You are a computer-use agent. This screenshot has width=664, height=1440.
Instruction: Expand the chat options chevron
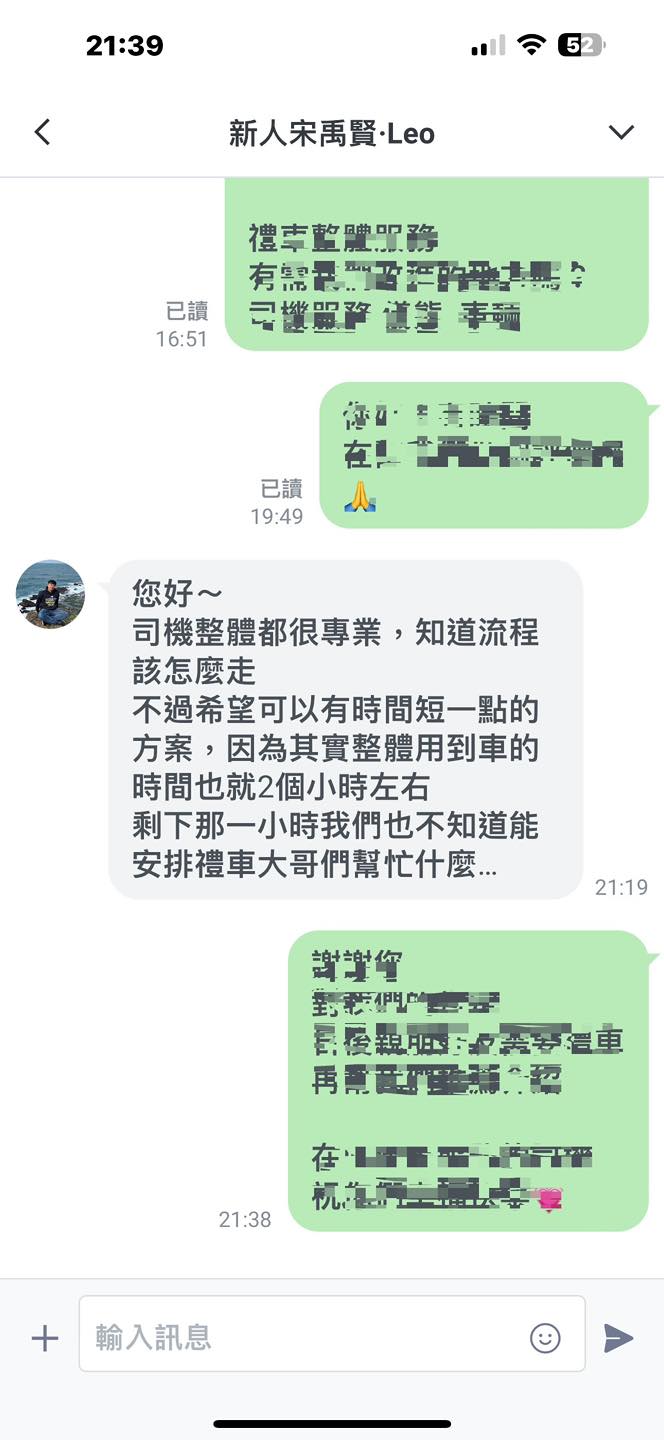[x=621, y=132]
